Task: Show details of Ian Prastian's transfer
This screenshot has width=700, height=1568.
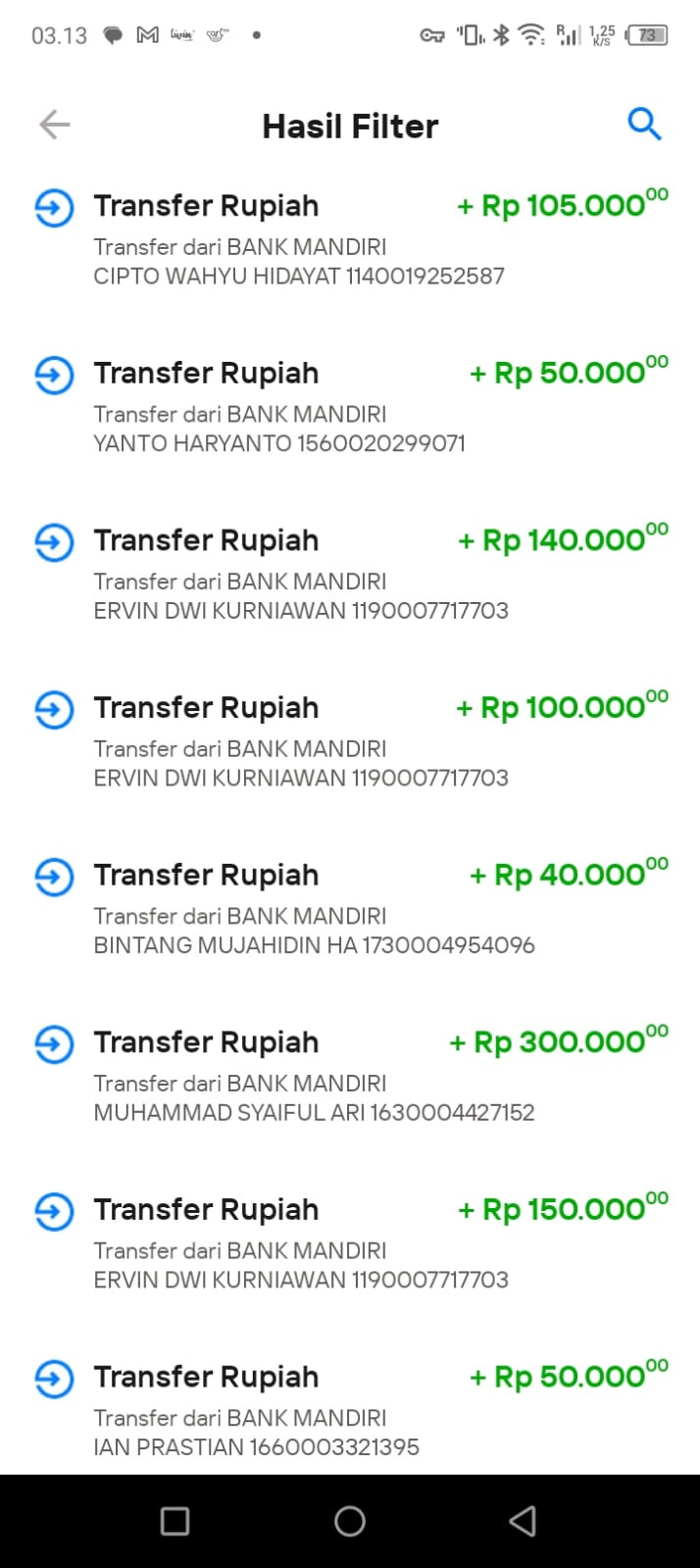Action: click(350, 1410)
